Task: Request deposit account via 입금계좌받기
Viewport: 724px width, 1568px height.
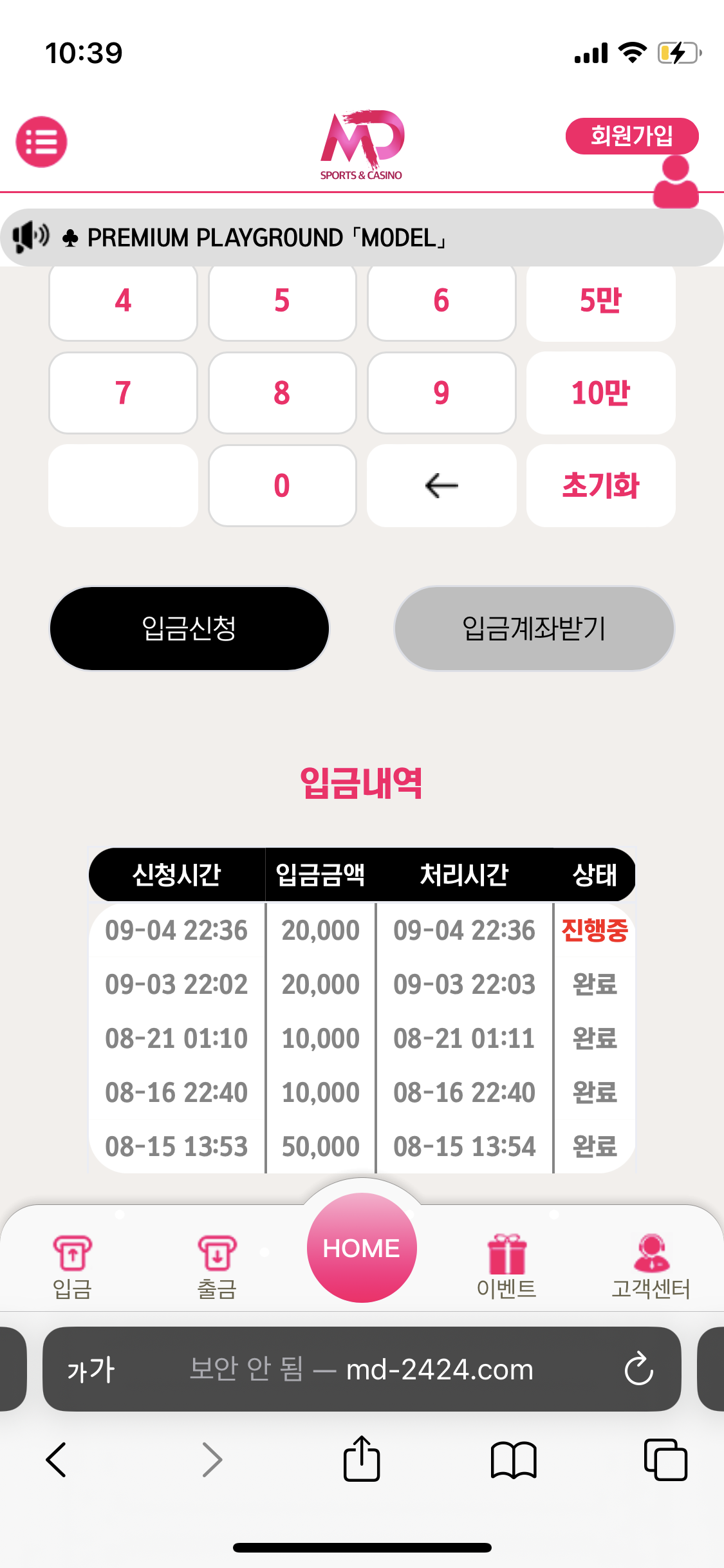Action: coord(534,628)
